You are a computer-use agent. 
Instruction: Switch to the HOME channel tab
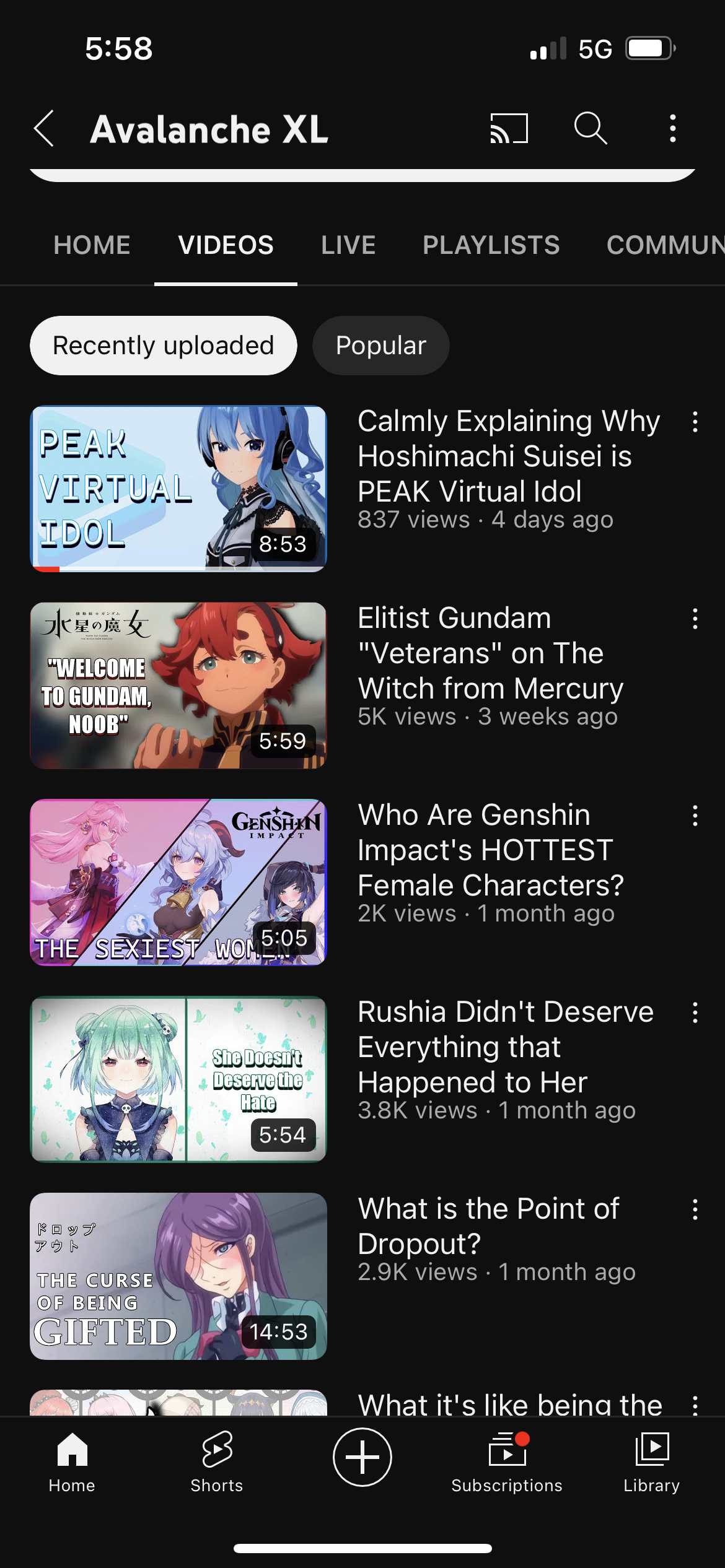(92, 245)
